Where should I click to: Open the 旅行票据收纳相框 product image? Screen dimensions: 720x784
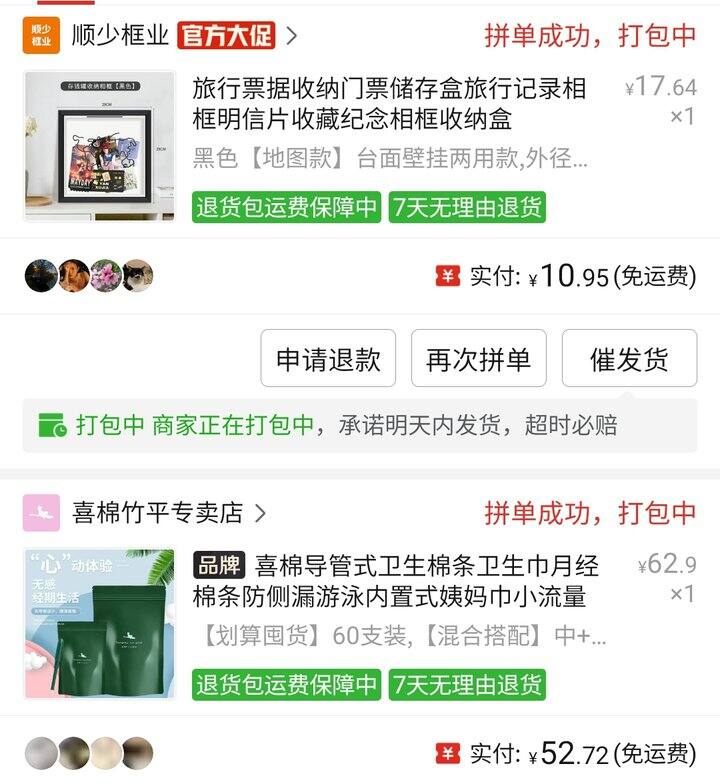tap(99, 146)
